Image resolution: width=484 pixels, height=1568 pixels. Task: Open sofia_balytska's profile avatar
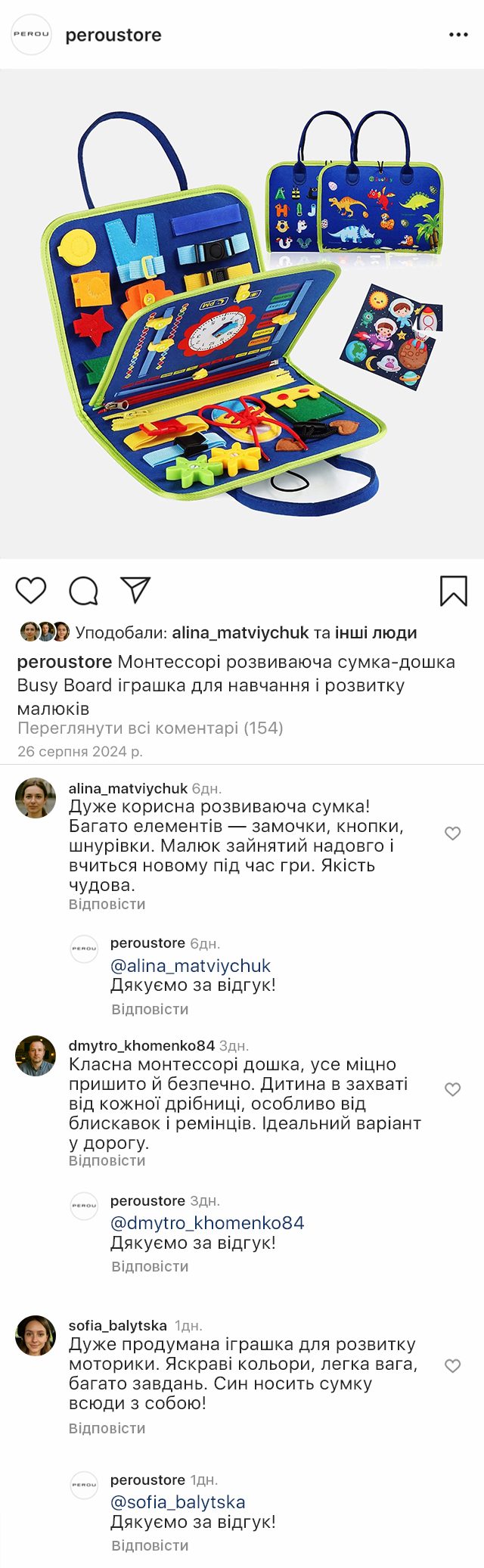click(36, 1335)
